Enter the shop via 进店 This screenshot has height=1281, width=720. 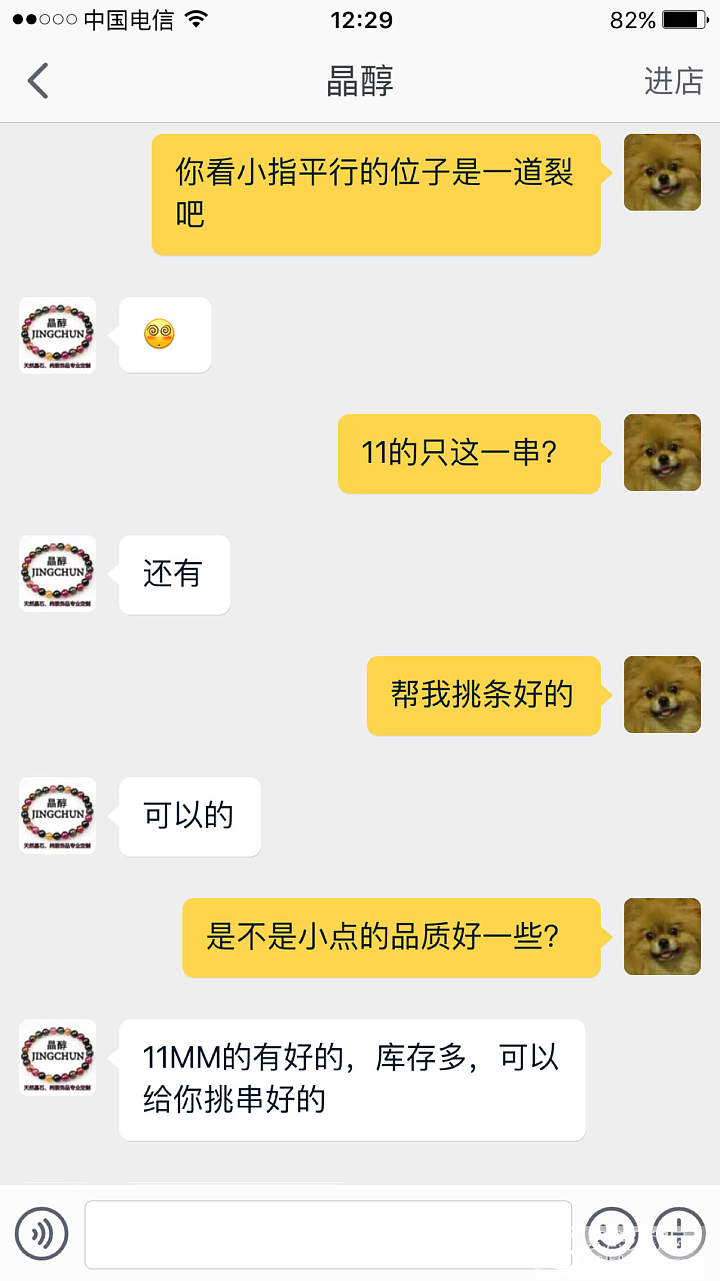click(673, 81)
